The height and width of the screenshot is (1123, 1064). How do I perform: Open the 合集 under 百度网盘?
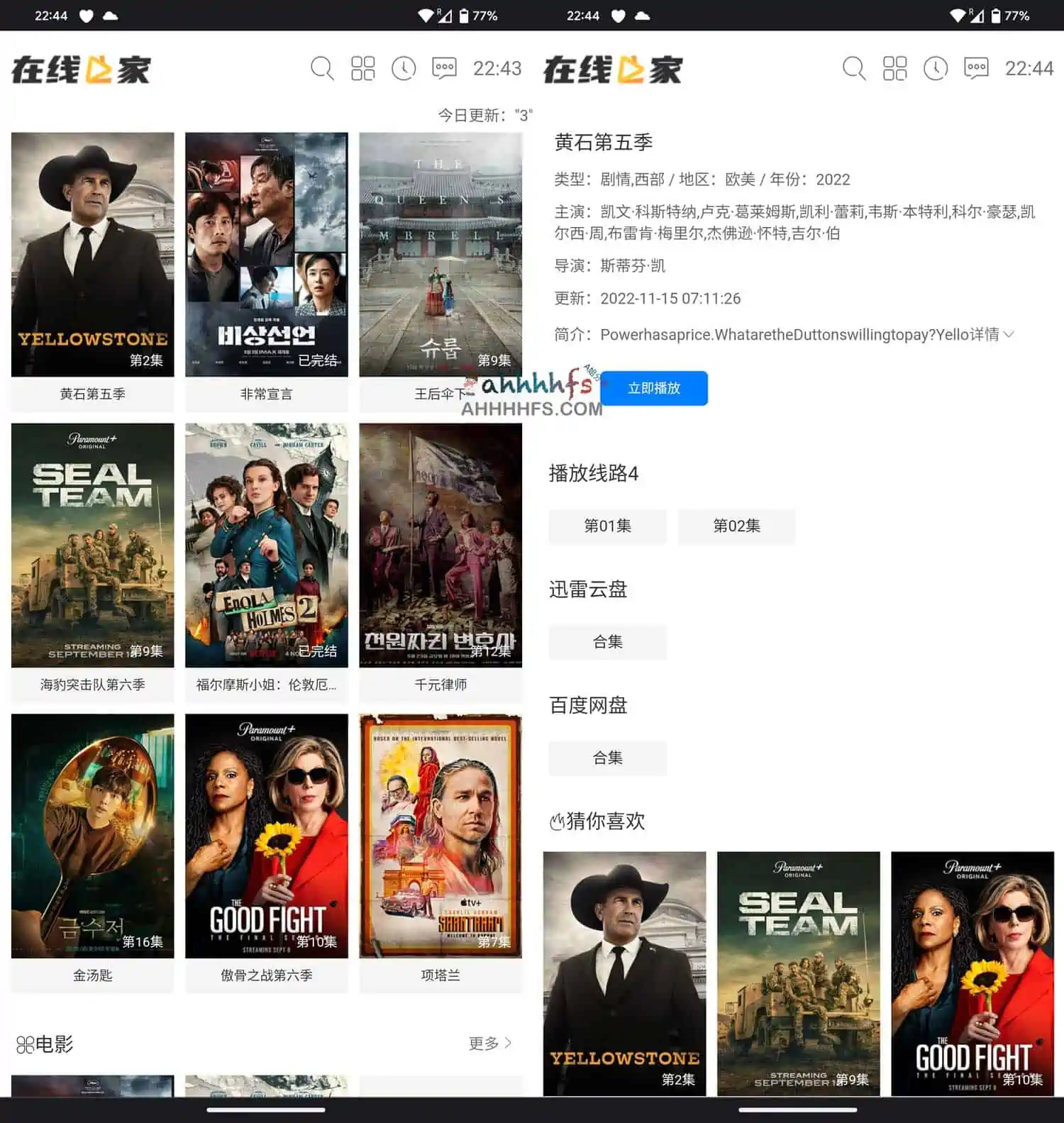[x=607, y=758]
